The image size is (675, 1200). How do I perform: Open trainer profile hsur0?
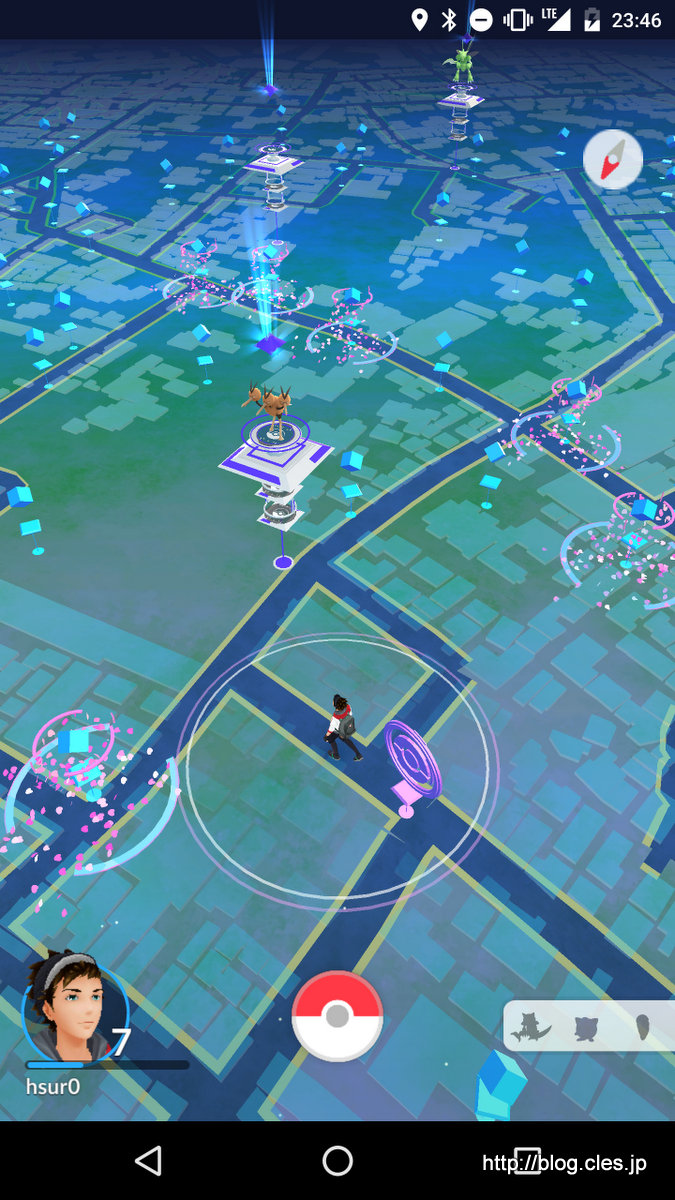coord(75,1010)
